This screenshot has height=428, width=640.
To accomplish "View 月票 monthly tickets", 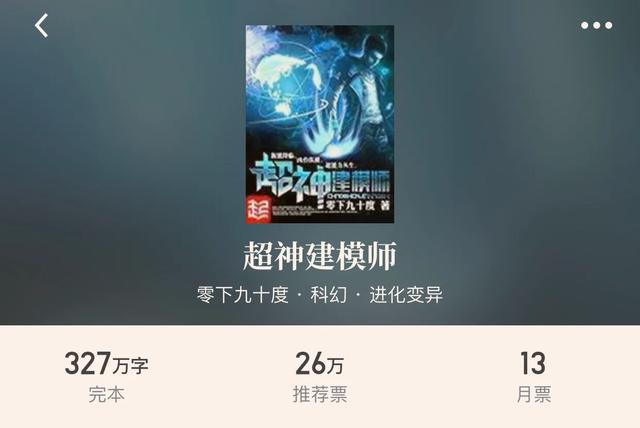I will [533, 376].
